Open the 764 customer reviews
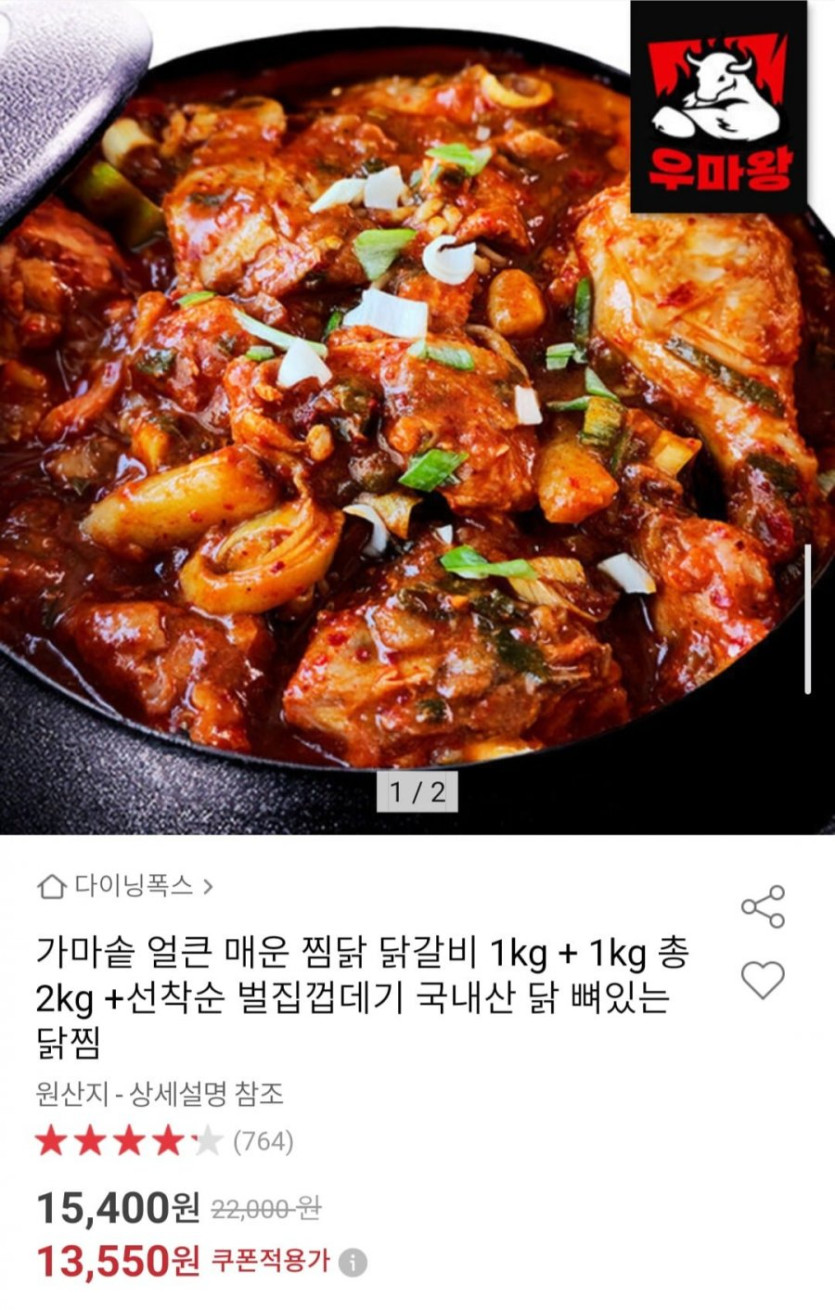The image size is (835, 1310). [x=263, y=1141]
